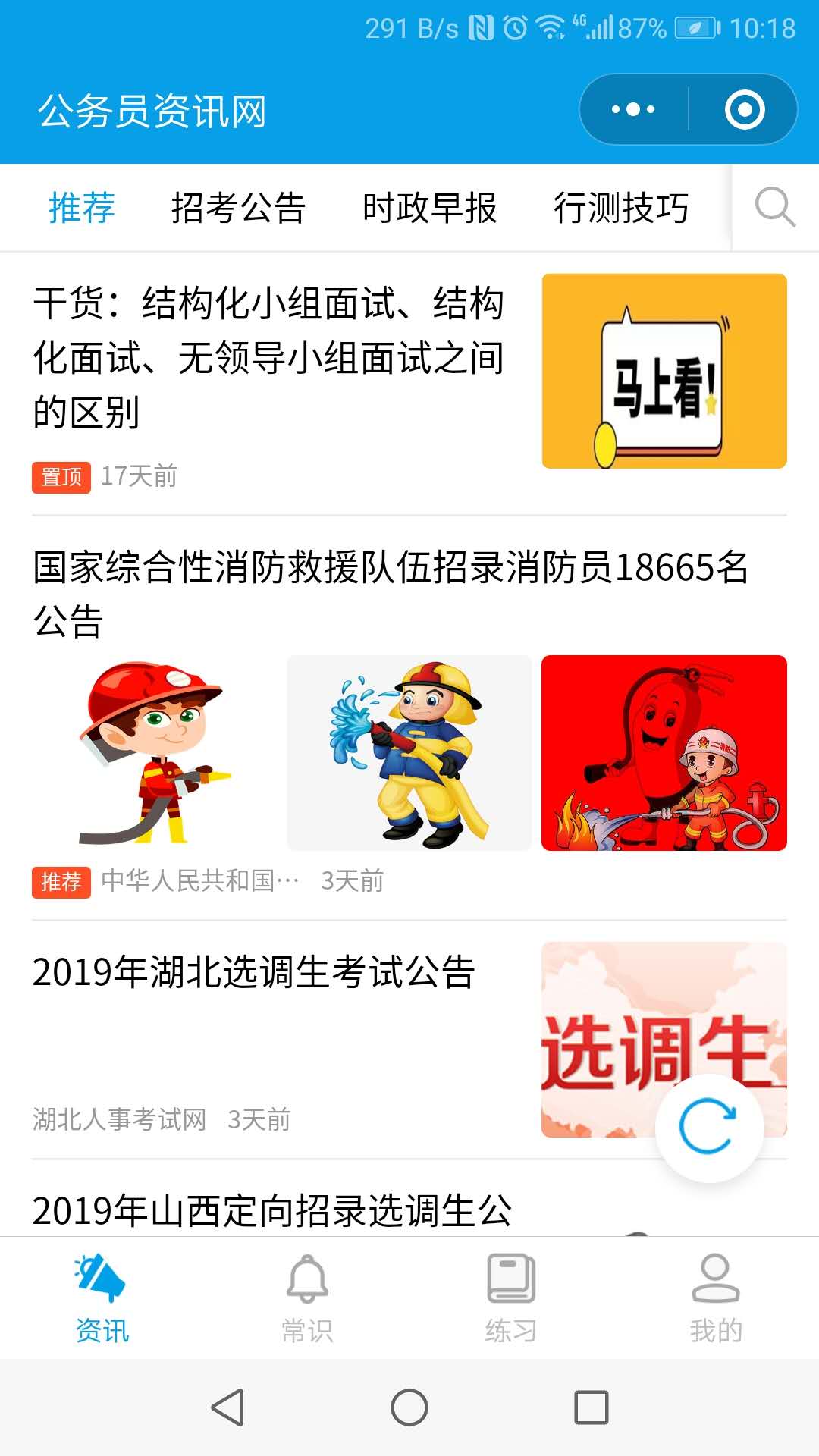Image resolution: width=819 pixels, height=1456 pixels.
Task: Go to the 练习 bottom tab
Action: click(x=511, y=1298)
